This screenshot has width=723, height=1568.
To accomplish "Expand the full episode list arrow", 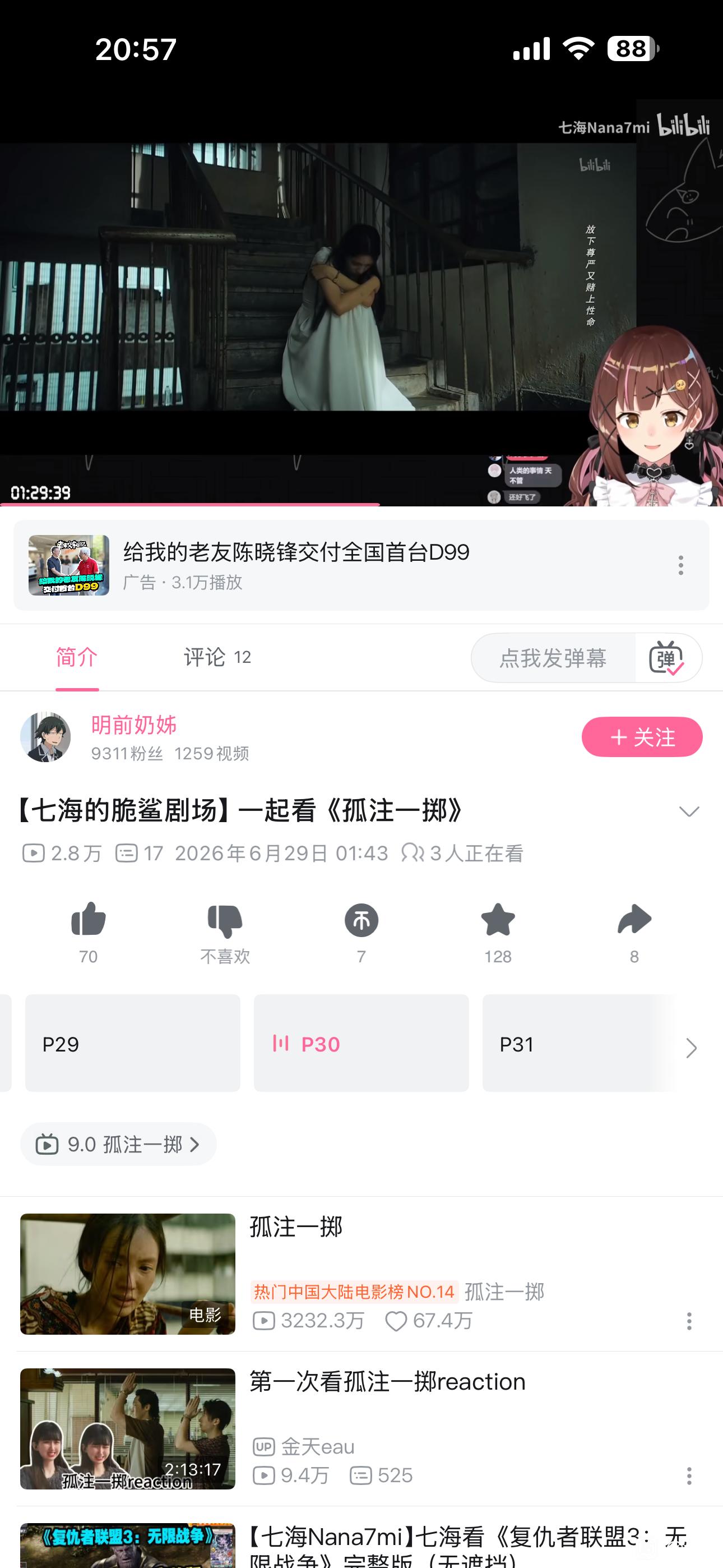I will (x=692, y=1048).
